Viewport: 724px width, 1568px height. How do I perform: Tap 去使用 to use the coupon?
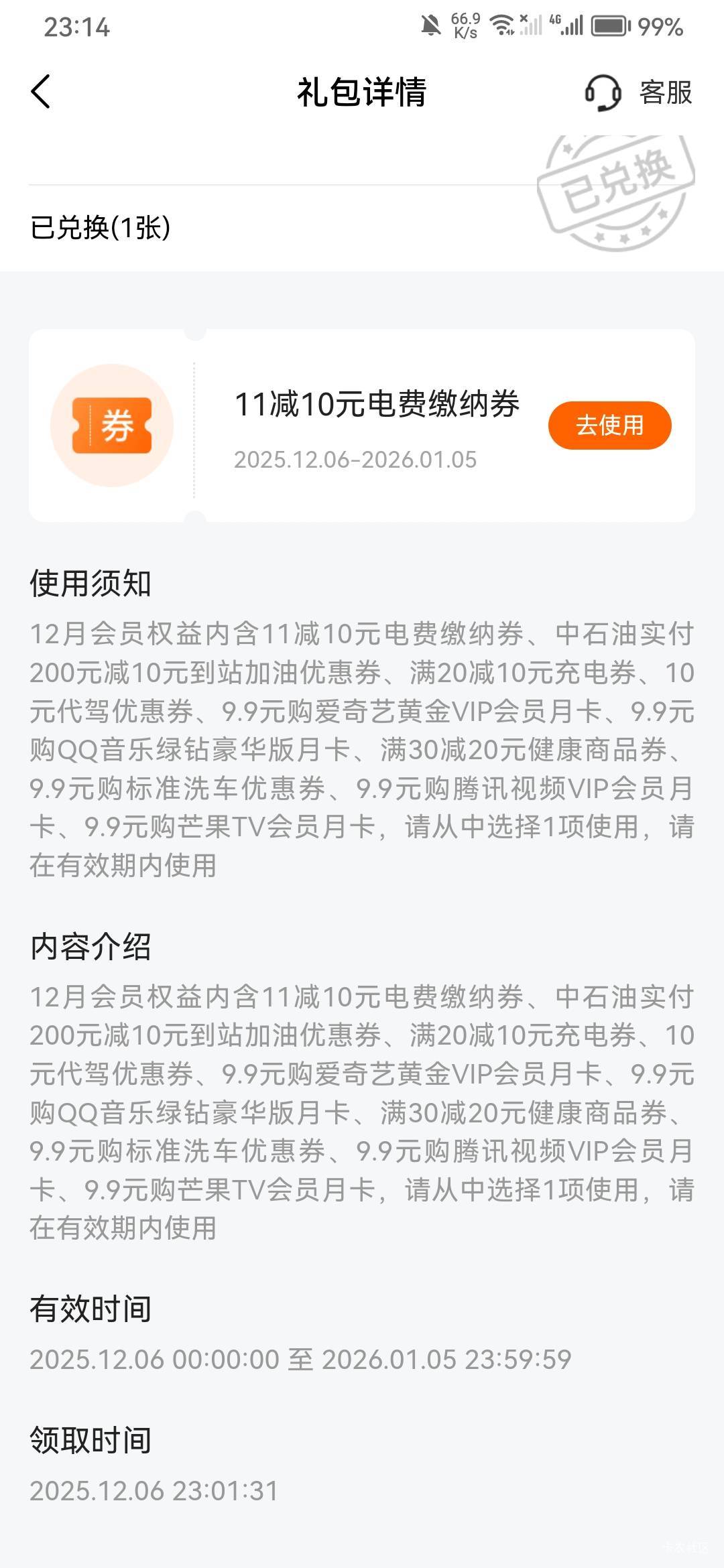[x=609, y=426]
